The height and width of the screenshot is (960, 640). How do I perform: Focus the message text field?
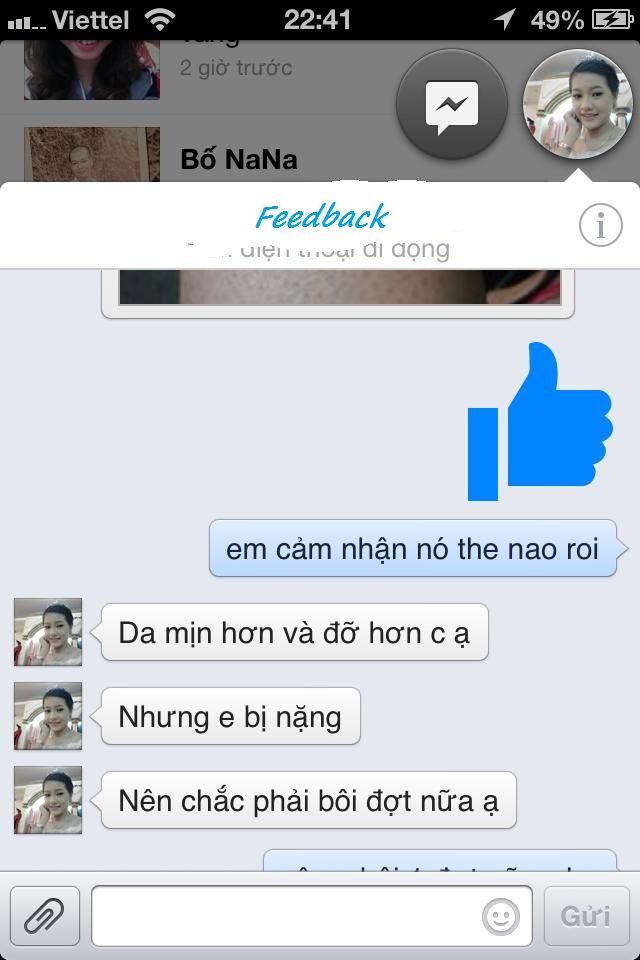[285, 915]
